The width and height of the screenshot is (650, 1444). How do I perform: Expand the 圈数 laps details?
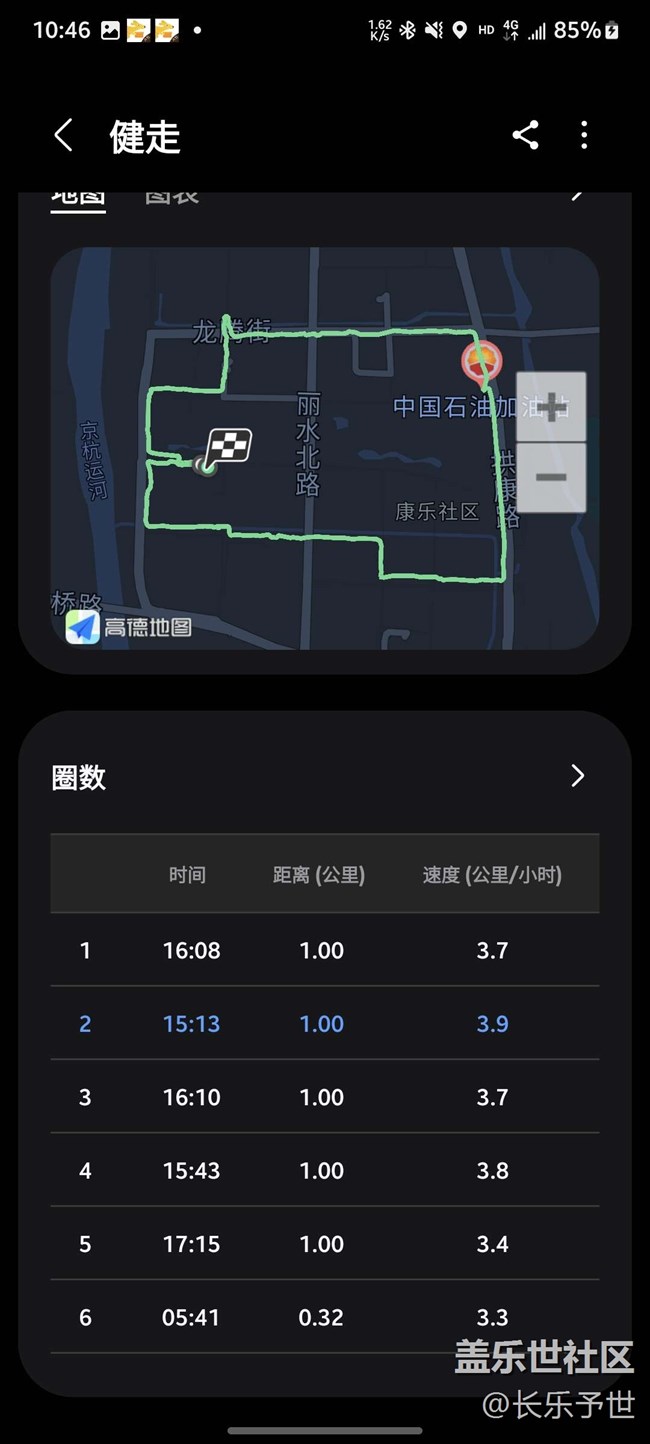point(577,776)
